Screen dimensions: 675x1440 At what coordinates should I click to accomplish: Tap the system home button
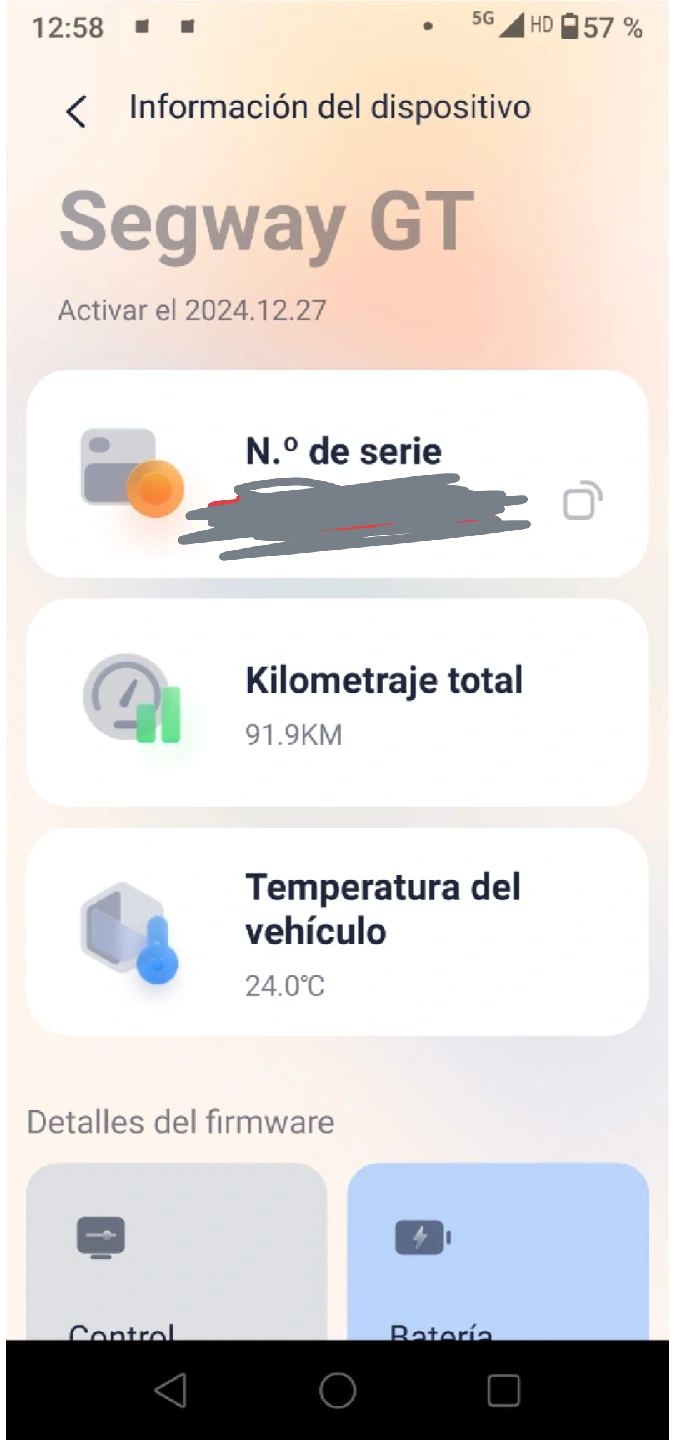(337, 1390)
